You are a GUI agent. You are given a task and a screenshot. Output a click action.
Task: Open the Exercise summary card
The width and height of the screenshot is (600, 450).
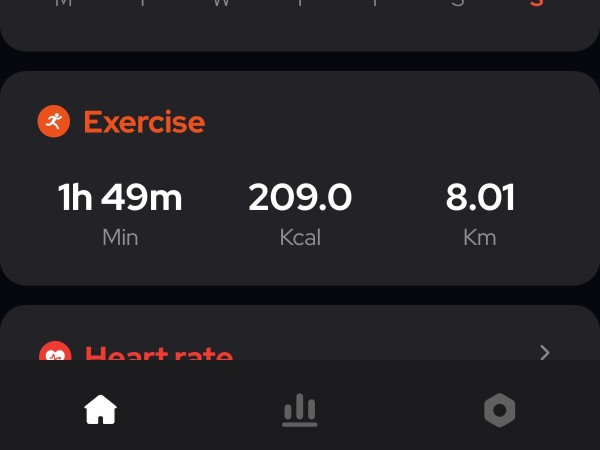pyautogui.click(x=300, y=178)
